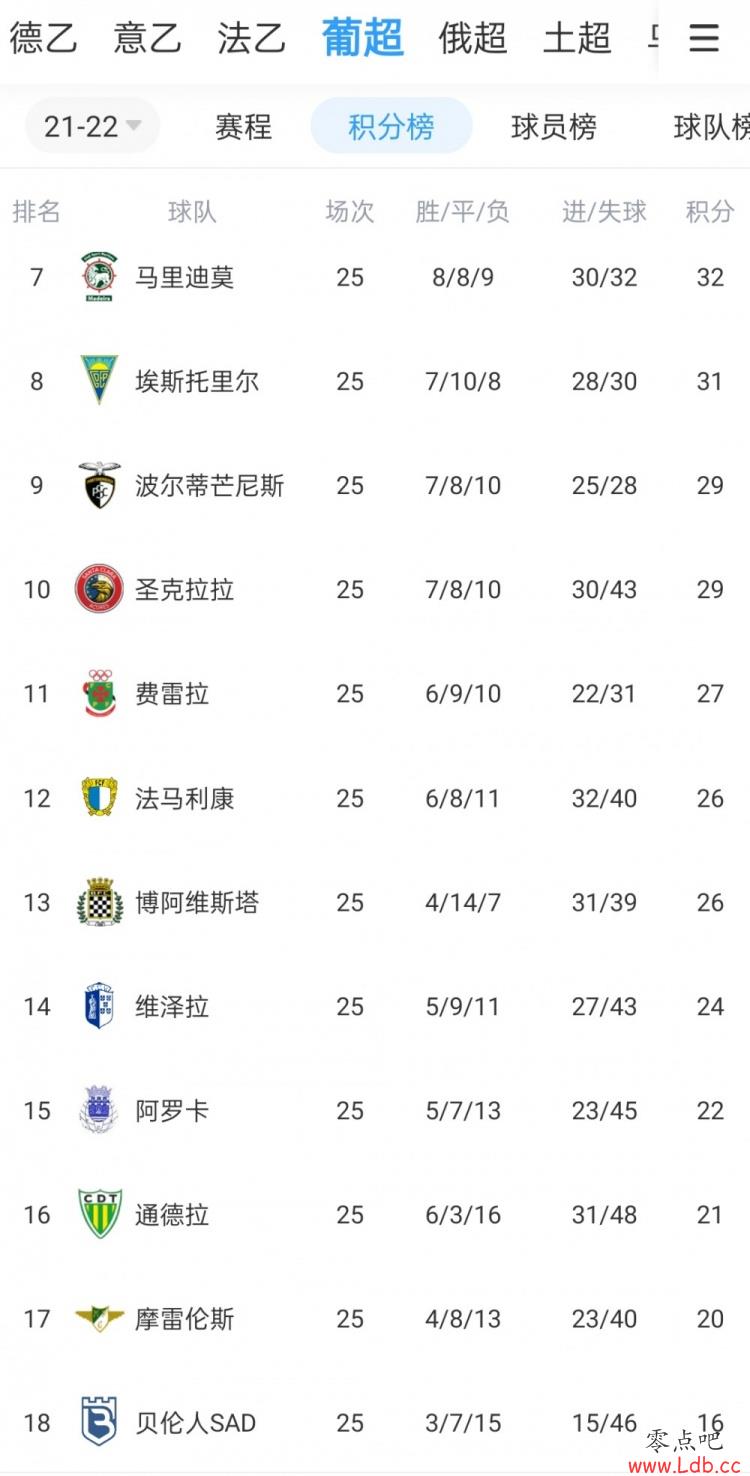This screenshot has width=750, height=1476.
Task: Open the 球员榜 player ranking tab
Action: pos(553,127)
